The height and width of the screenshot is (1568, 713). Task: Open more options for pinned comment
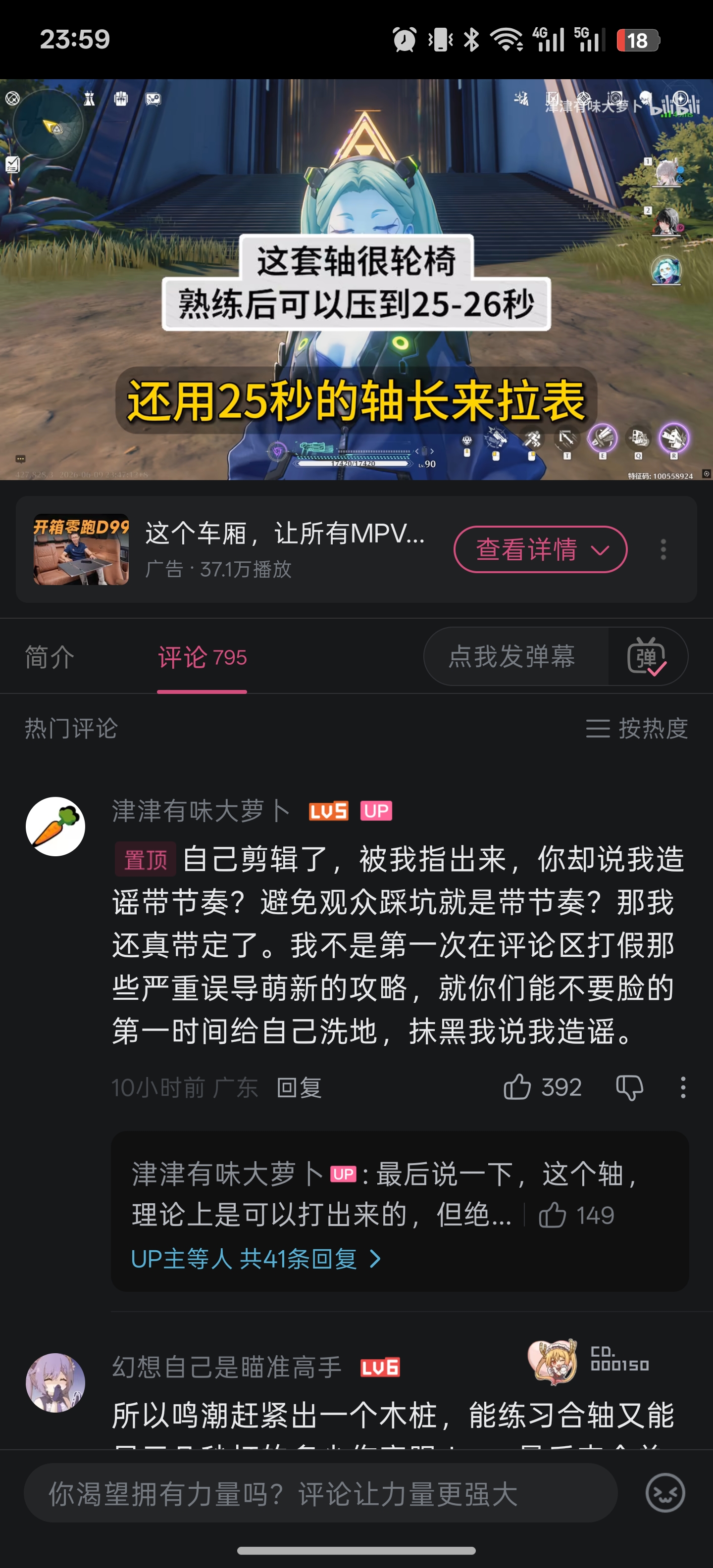tap(683, 1087)
